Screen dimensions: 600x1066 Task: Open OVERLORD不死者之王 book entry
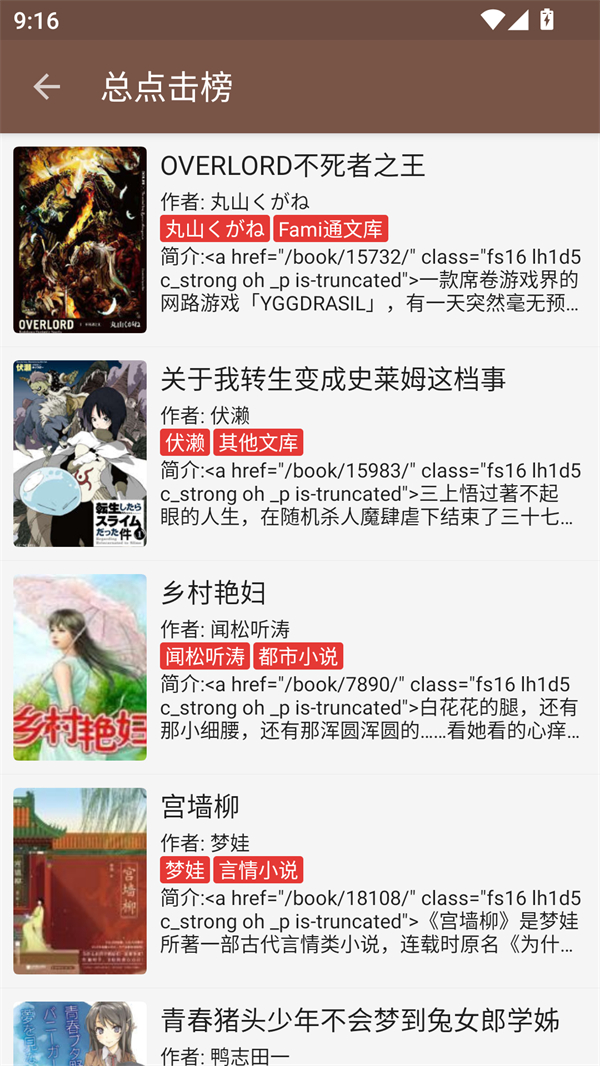click(293, 165)
